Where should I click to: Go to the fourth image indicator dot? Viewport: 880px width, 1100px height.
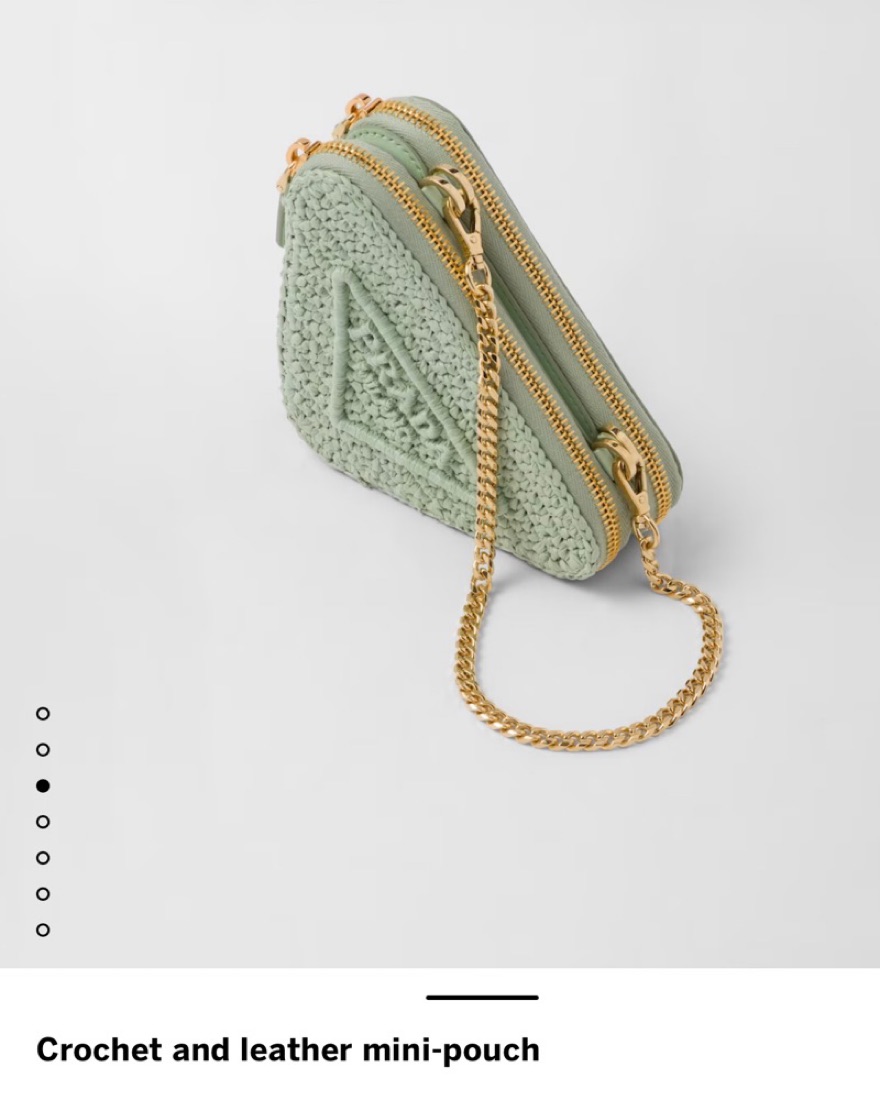[x=42, y=821]
